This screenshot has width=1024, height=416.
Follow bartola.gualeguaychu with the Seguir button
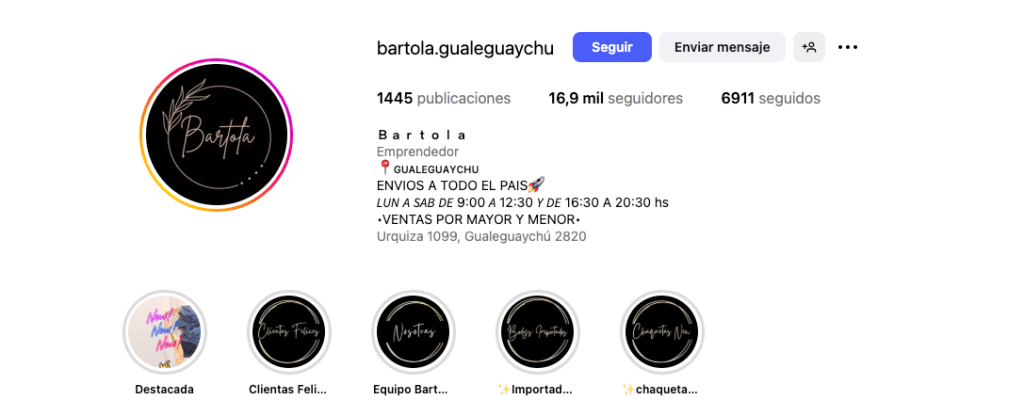click(x=611, y=47)
